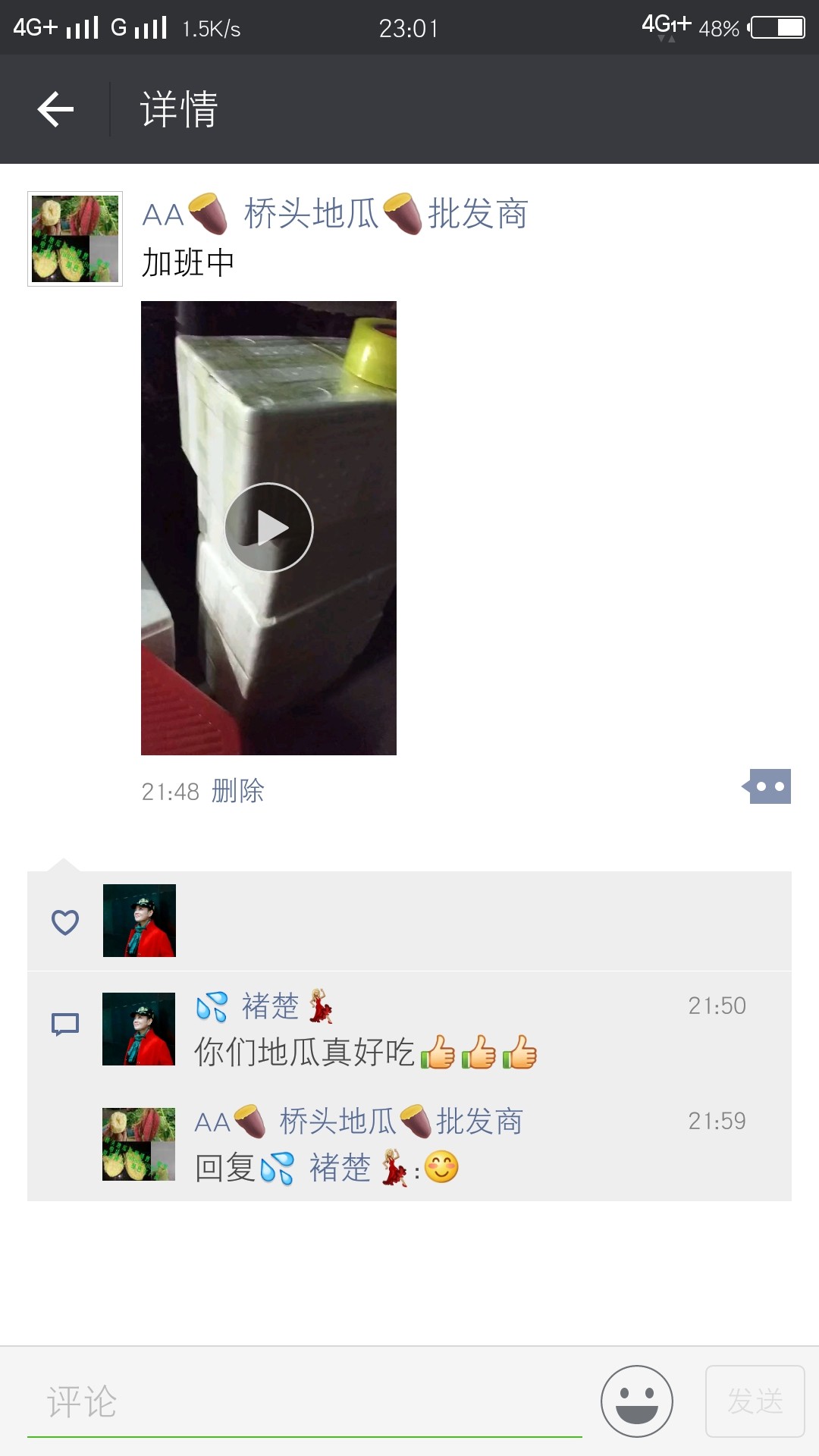
Task: Open the post author's profile picture
Action: (75, 239)
